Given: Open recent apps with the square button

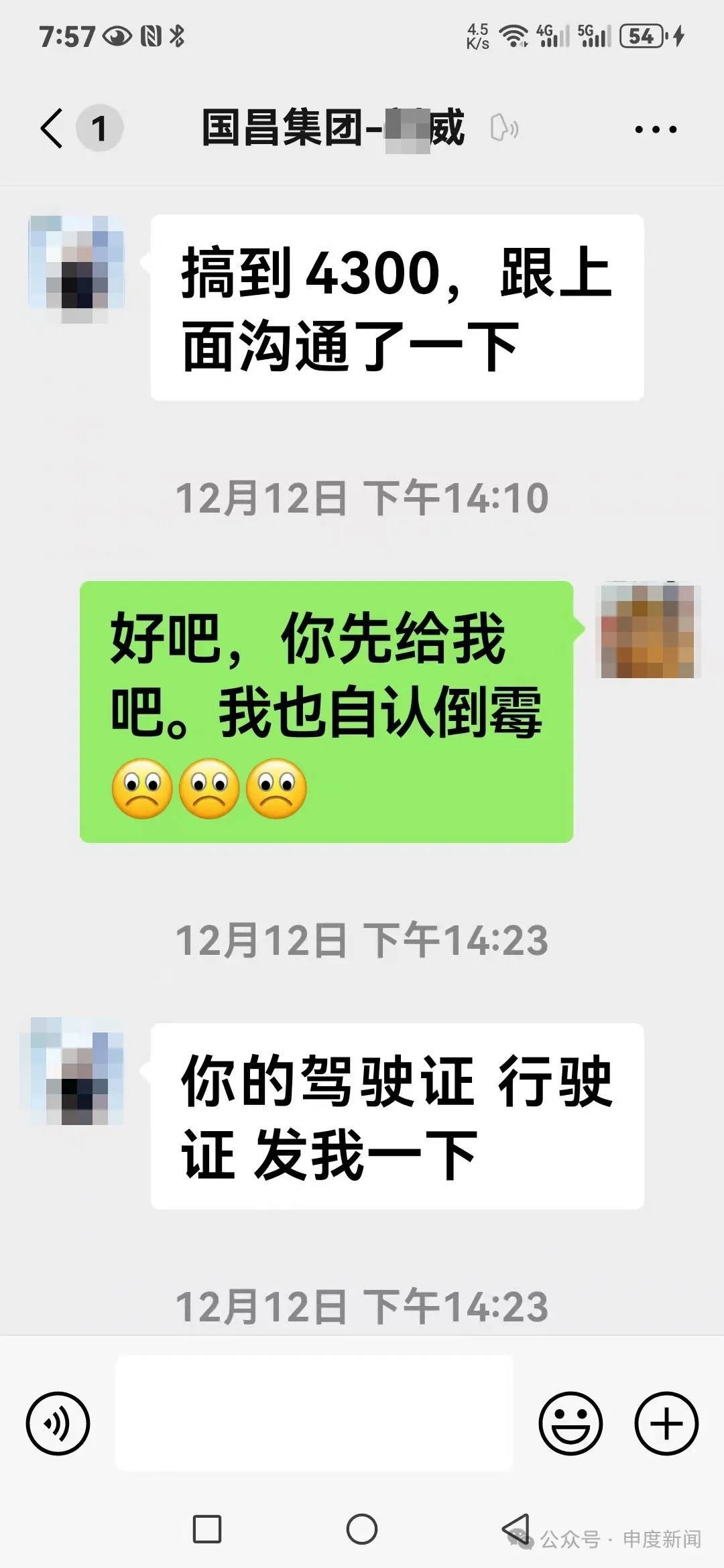Looking at the screenshot, I should [207, 1528].
